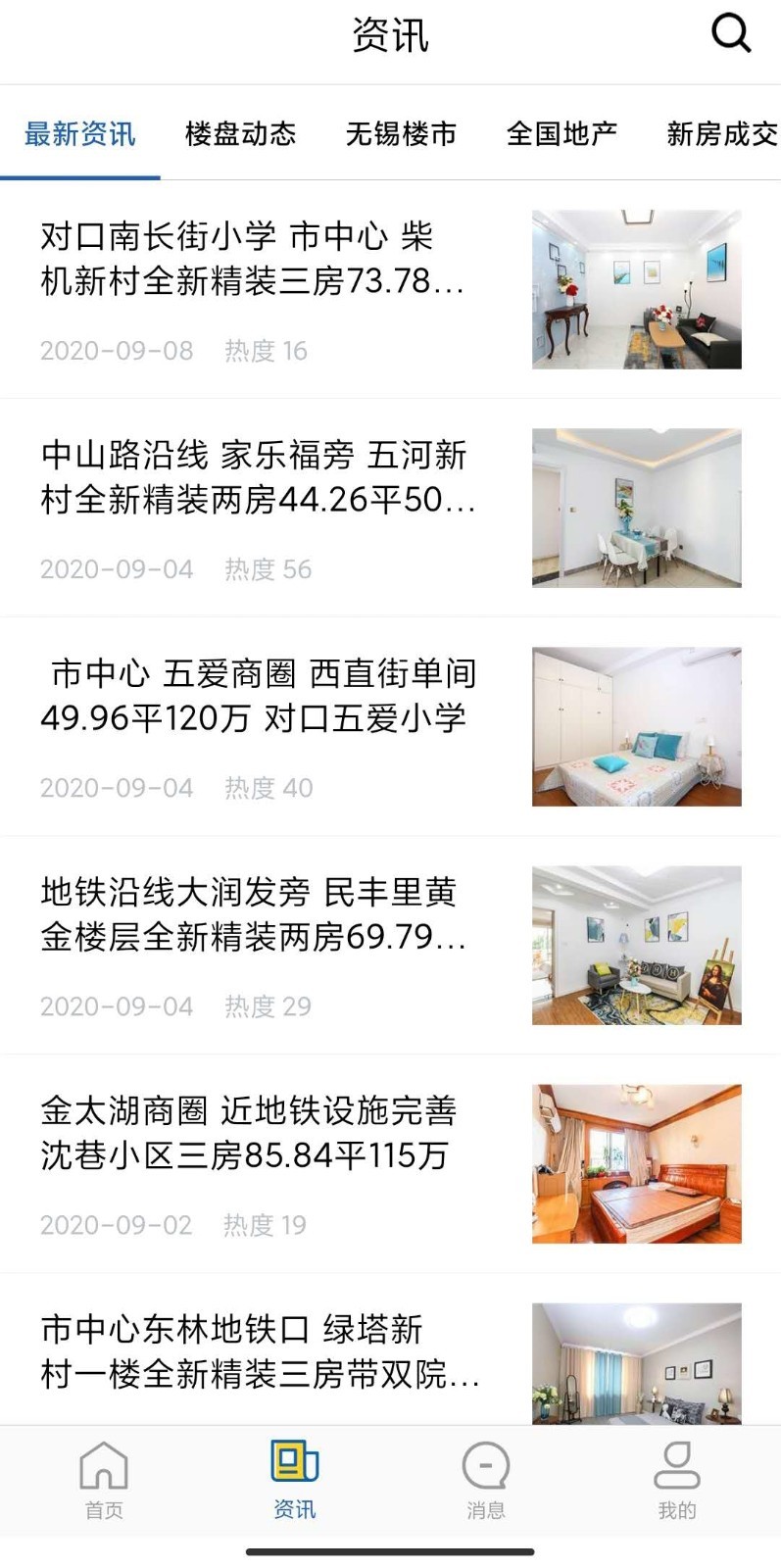Tap the living room image of 民丰里 article
This screenshot has width=781, height=1568.
(638, 944)
